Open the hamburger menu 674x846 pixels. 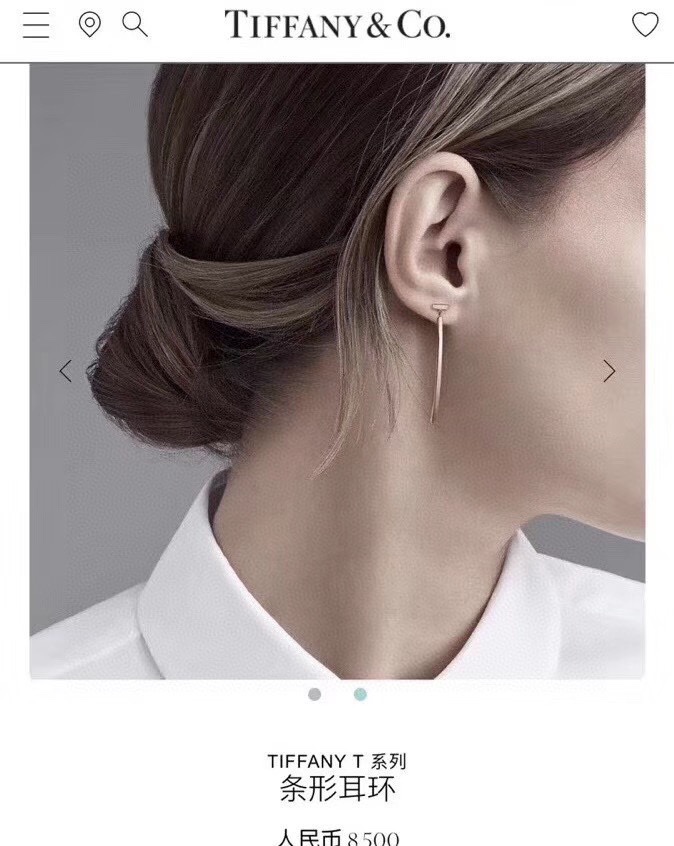point(36,25)
